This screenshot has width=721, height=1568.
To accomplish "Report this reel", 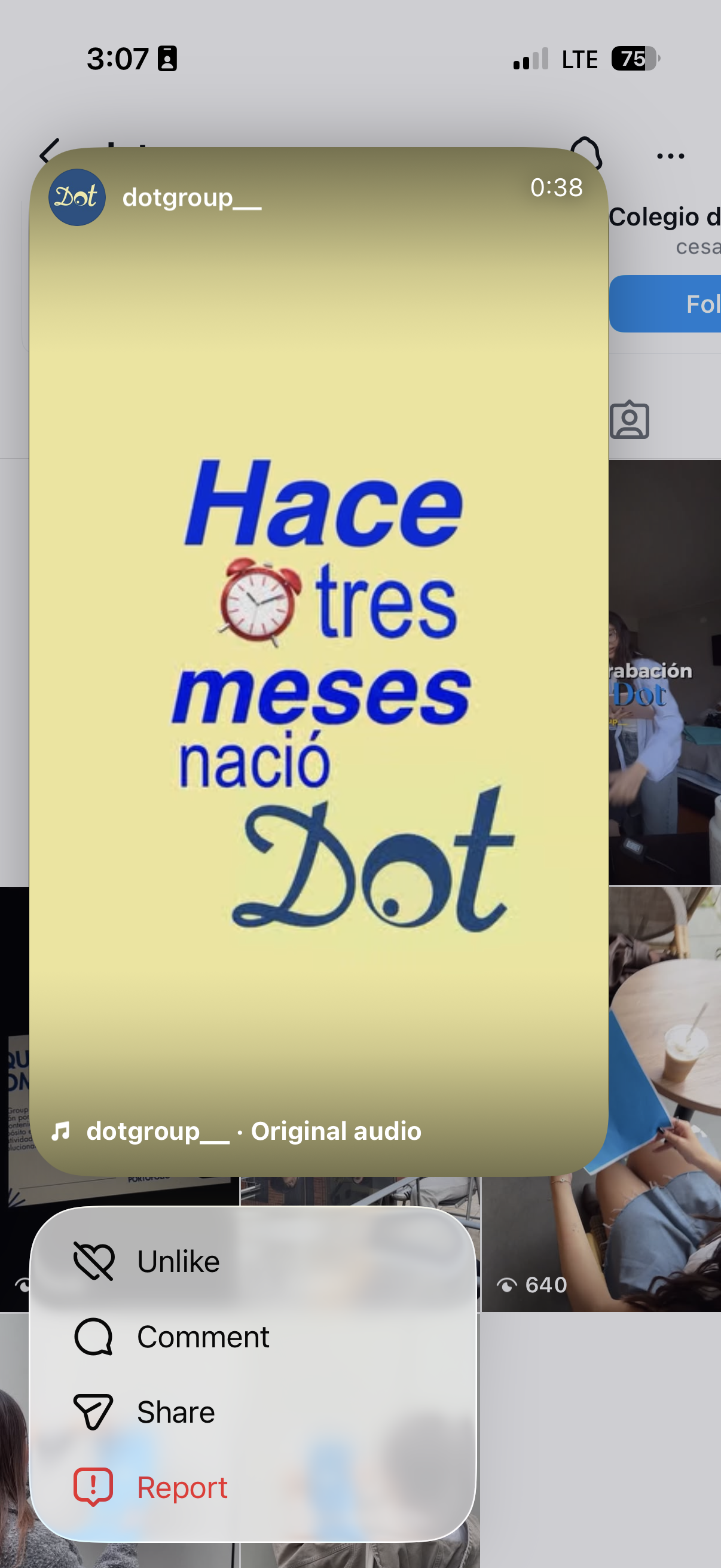I will [x=181, y=1487].
